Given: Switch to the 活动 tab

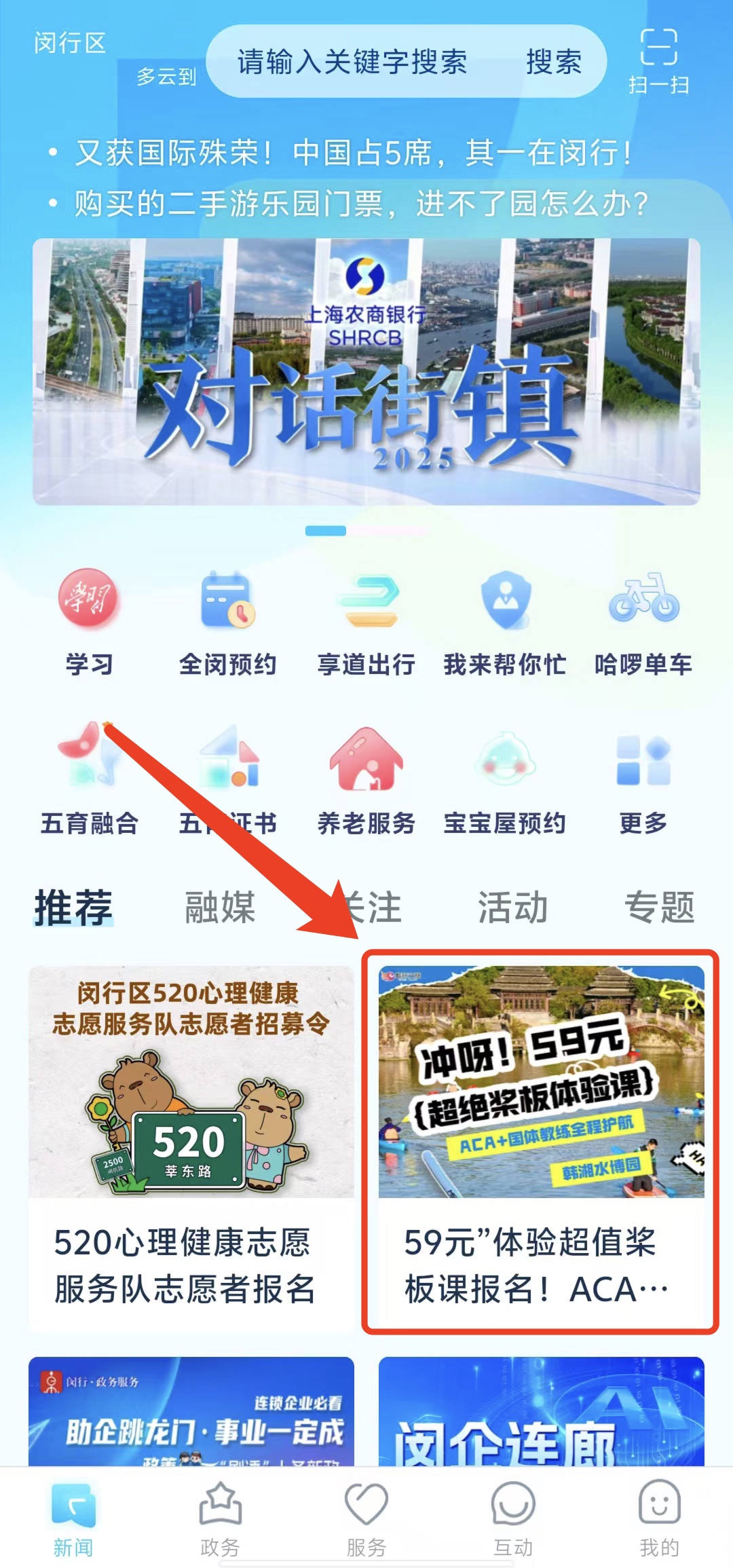Looking at the screenshot, I should 512,908.
